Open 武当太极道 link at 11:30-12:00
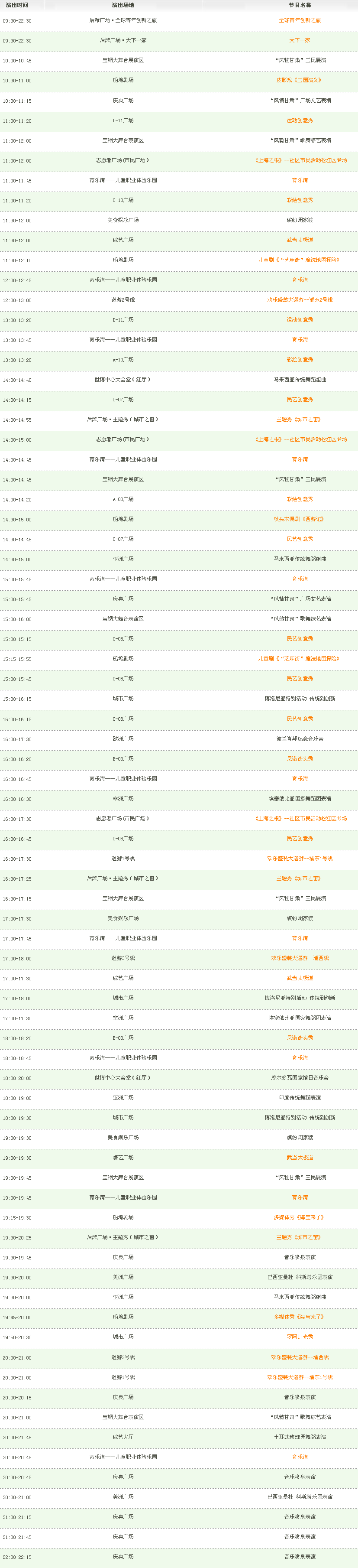Viewport: 358px width, 1568px height. tap(300, 240)
